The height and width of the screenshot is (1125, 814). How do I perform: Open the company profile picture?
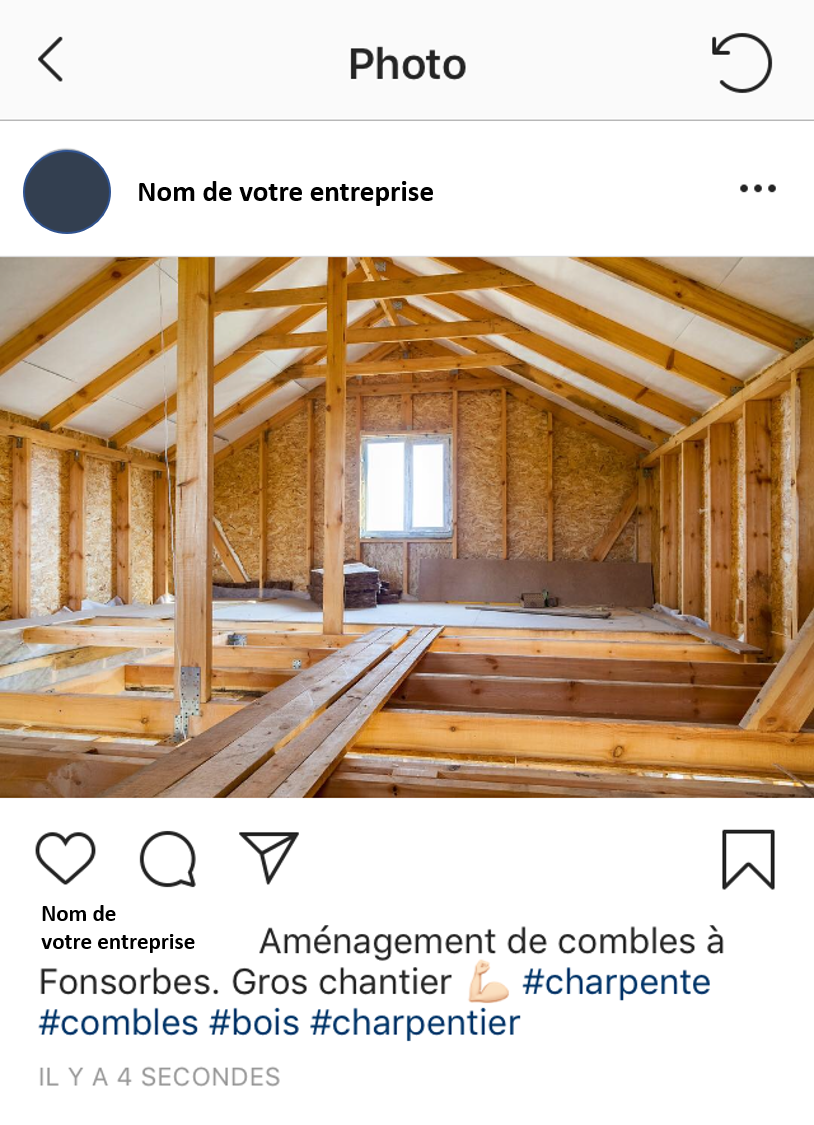click(67, 192)
